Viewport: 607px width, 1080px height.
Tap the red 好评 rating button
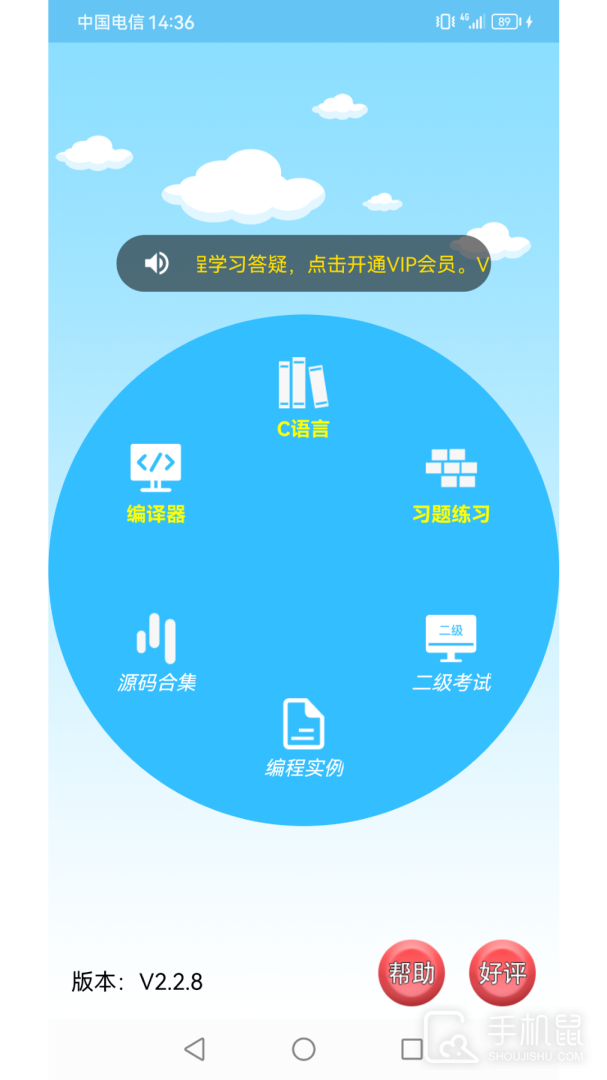click(502, 973)
